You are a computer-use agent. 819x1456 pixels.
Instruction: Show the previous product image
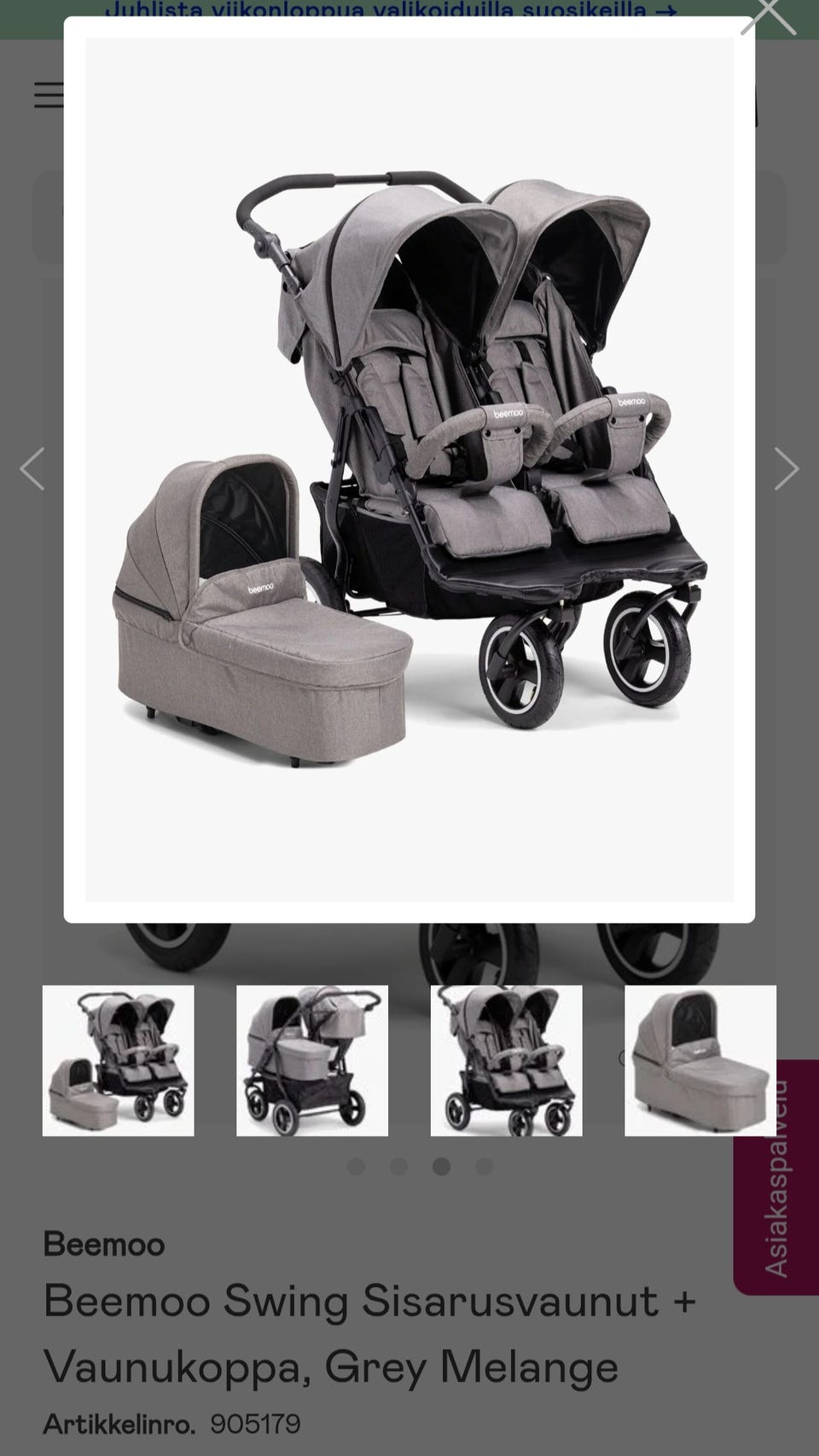[32, 469]
